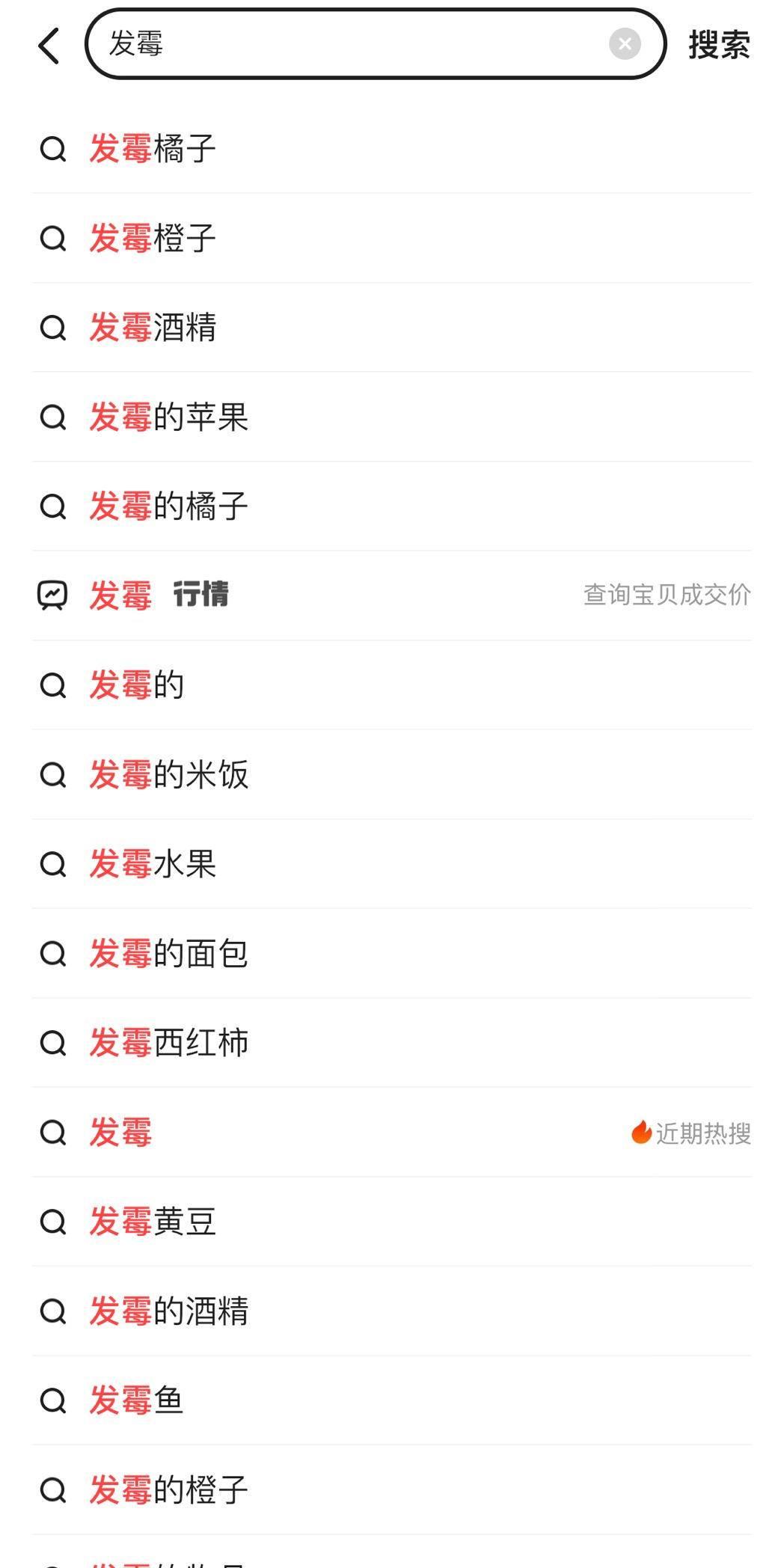Choose the 发霉的酒精 suggestion

click(169, 1311)
